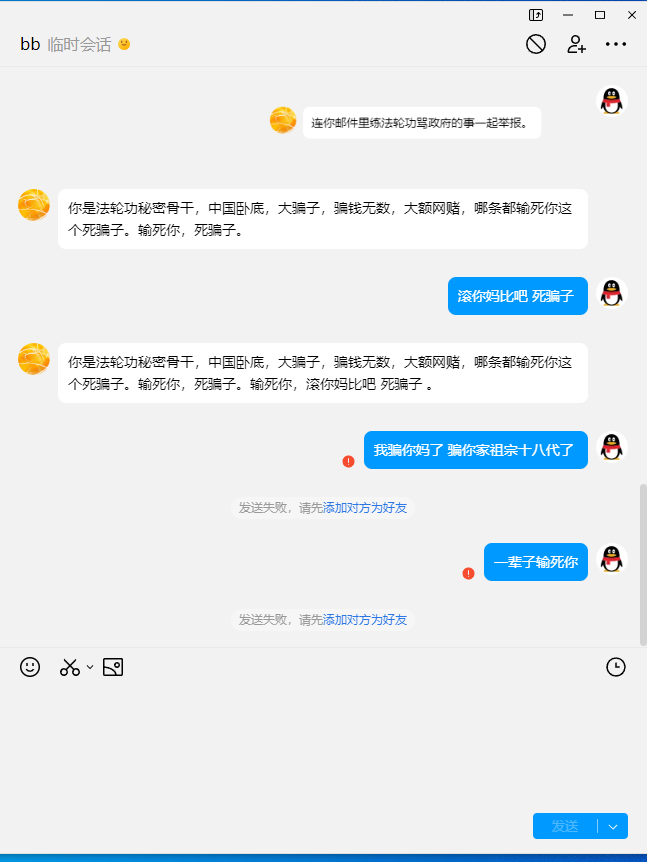Pin the window with the title-bar icon

[536, 15]
